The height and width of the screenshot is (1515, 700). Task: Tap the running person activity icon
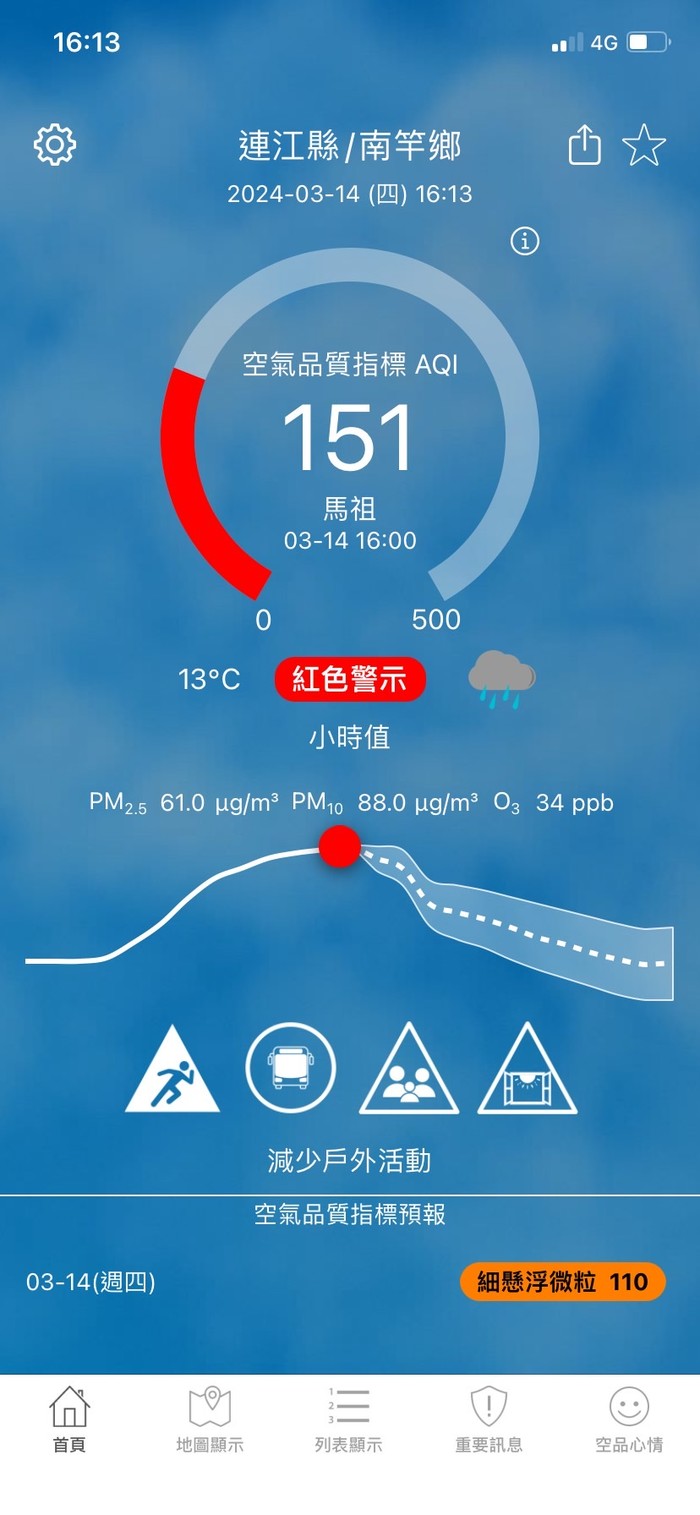[x=172, y=1069]
